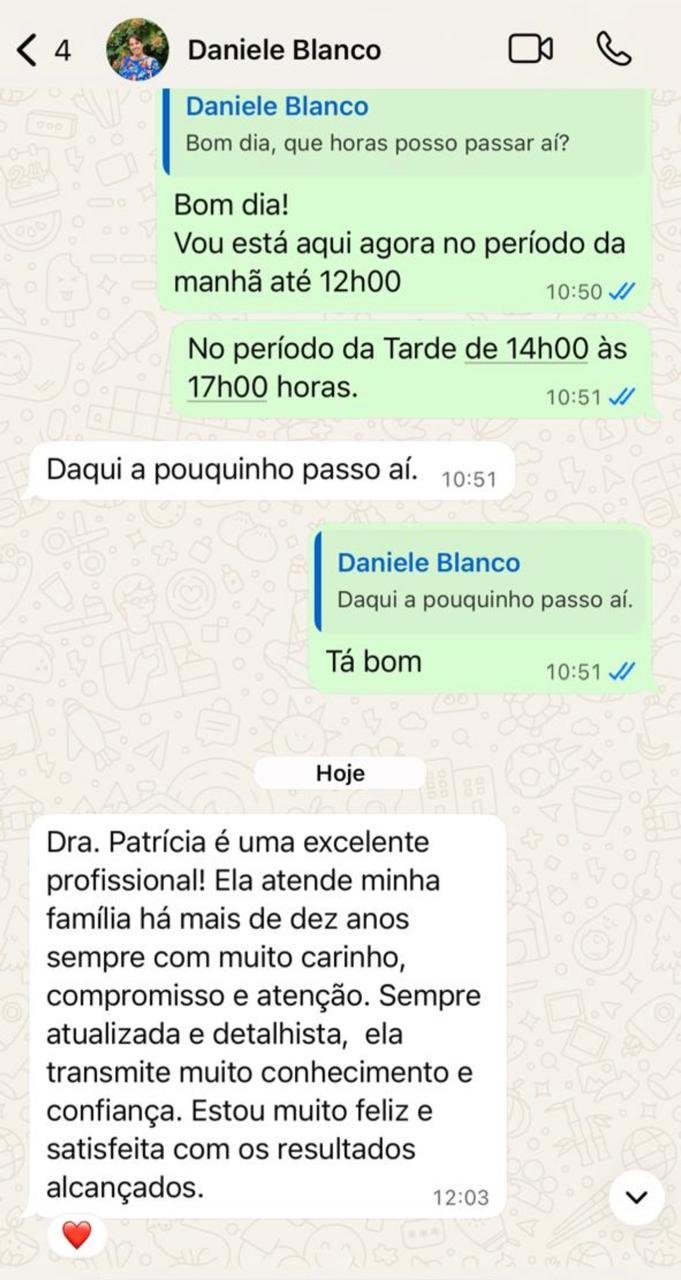Jump to the latest messages with down arrow

[636, 1197]
